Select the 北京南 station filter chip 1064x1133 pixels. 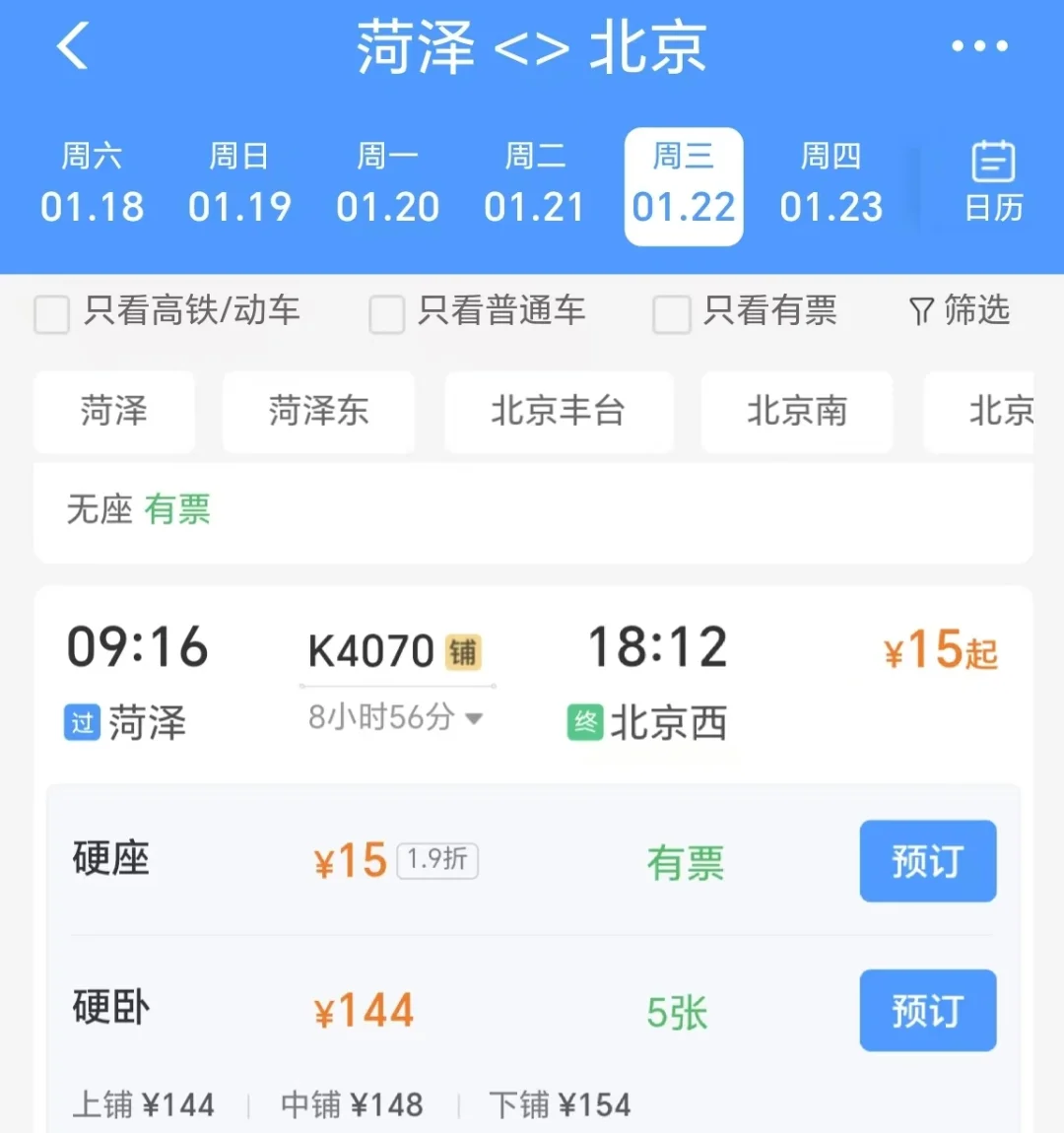pyautogui.click(x=797, y=413)
